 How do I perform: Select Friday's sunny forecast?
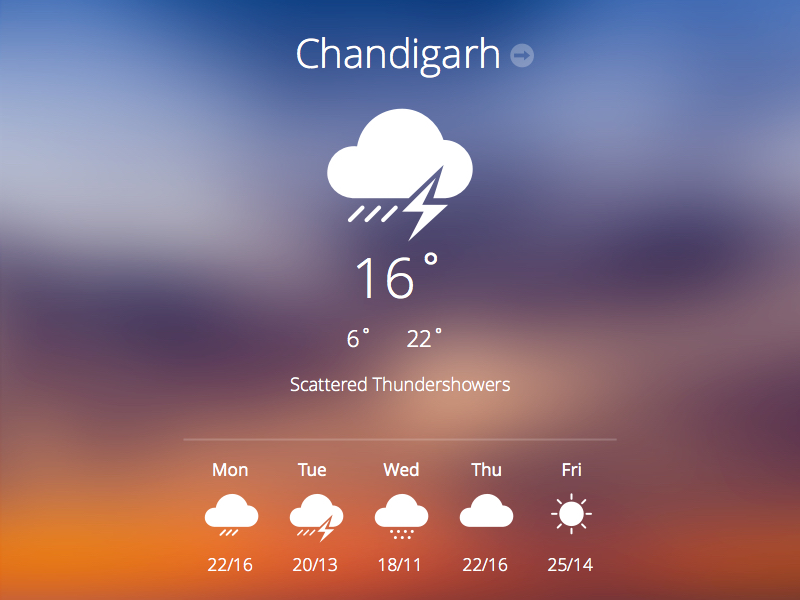[x=571, y=515]
